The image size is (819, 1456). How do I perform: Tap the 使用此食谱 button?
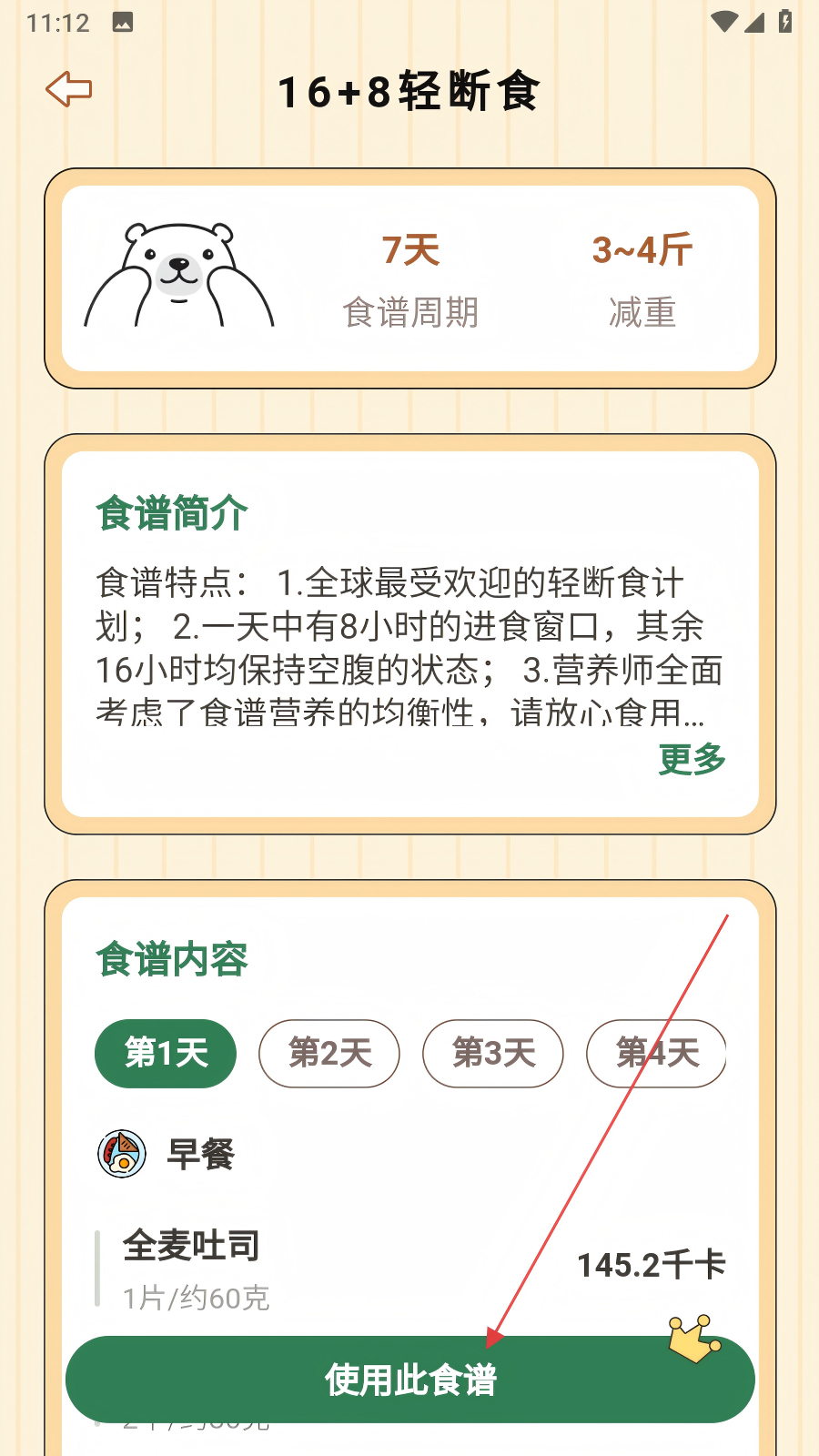point(409,1380)
